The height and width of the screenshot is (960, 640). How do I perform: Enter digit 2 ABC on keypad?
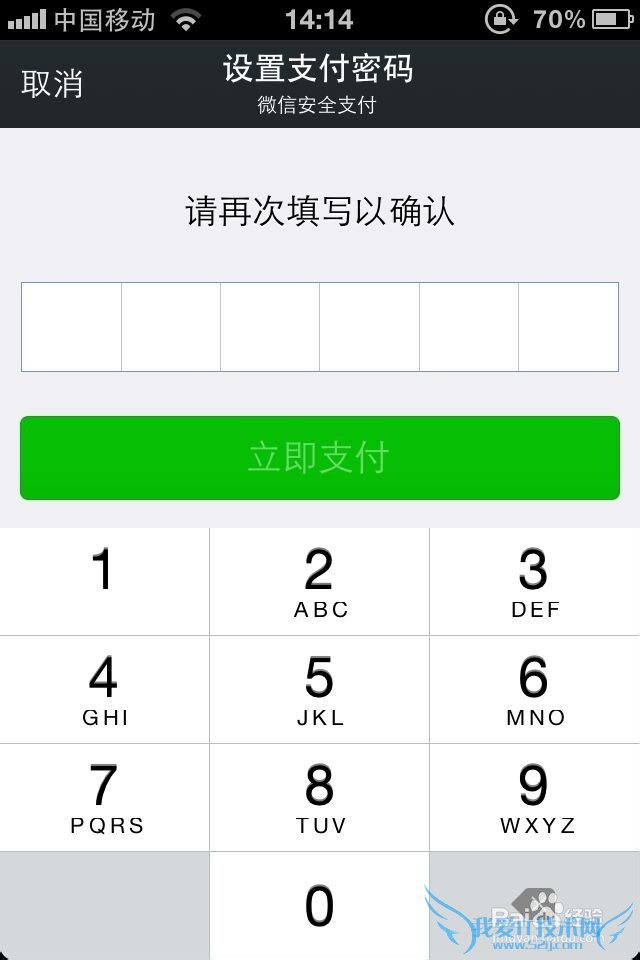[319, 581]
